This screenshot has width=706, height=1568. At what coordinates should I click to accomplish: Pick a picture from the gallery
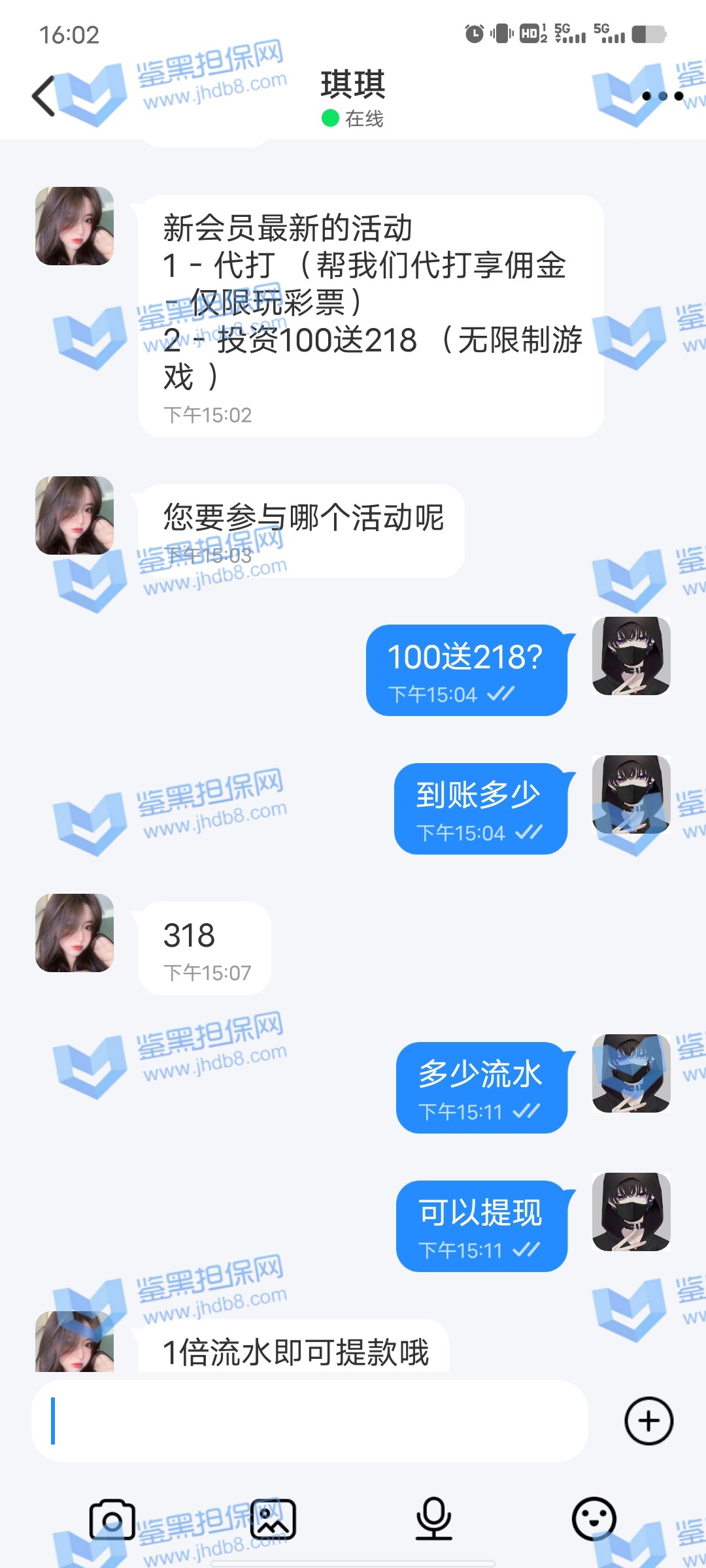273,1519
